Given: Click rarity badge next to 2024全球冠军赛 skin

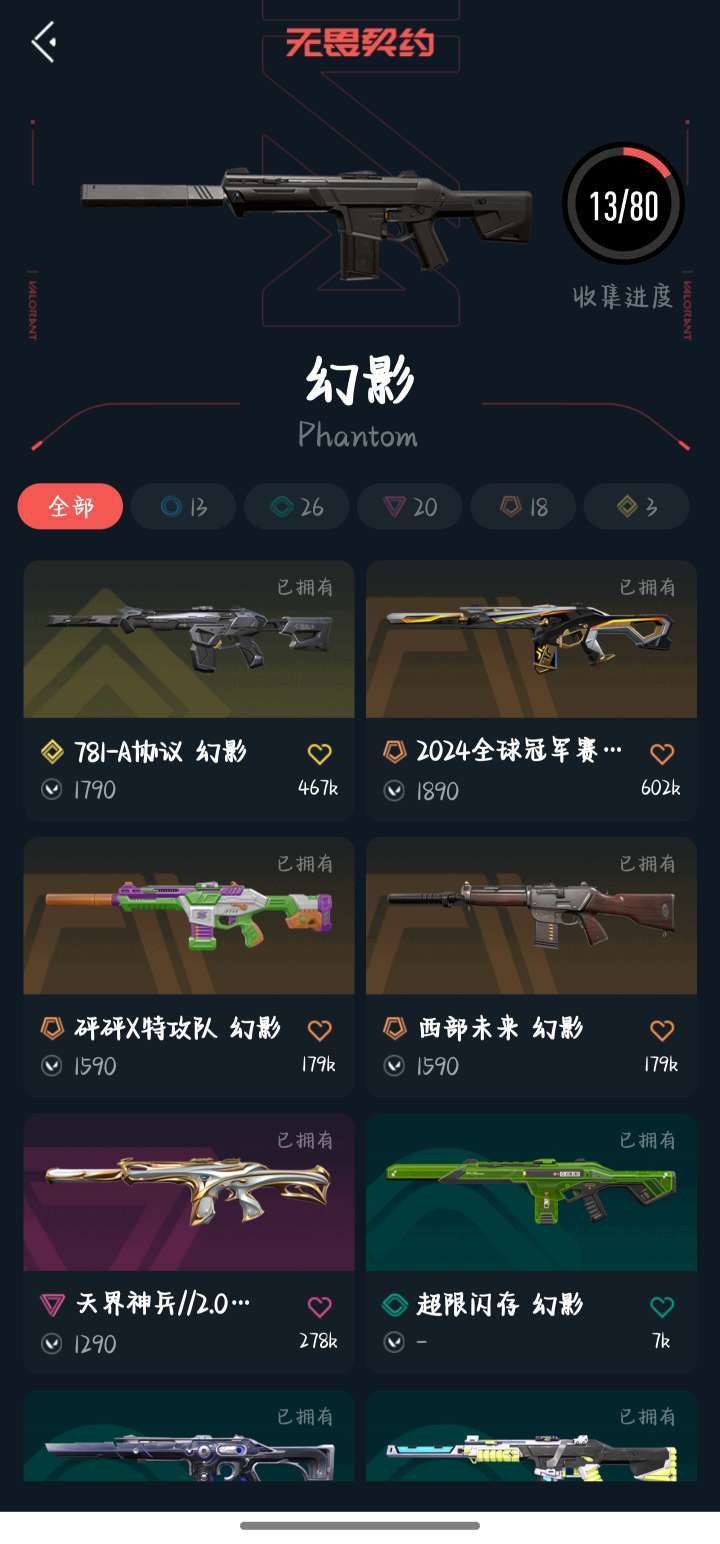Looking at the screenshot, I should [x=391, y=751].
